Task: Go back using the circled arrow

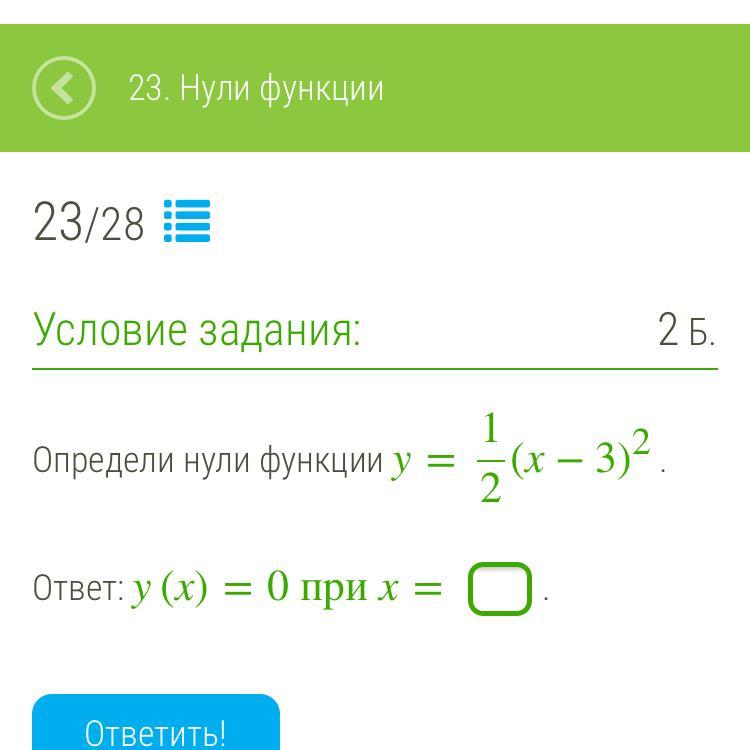Action: tap(64, 88)
